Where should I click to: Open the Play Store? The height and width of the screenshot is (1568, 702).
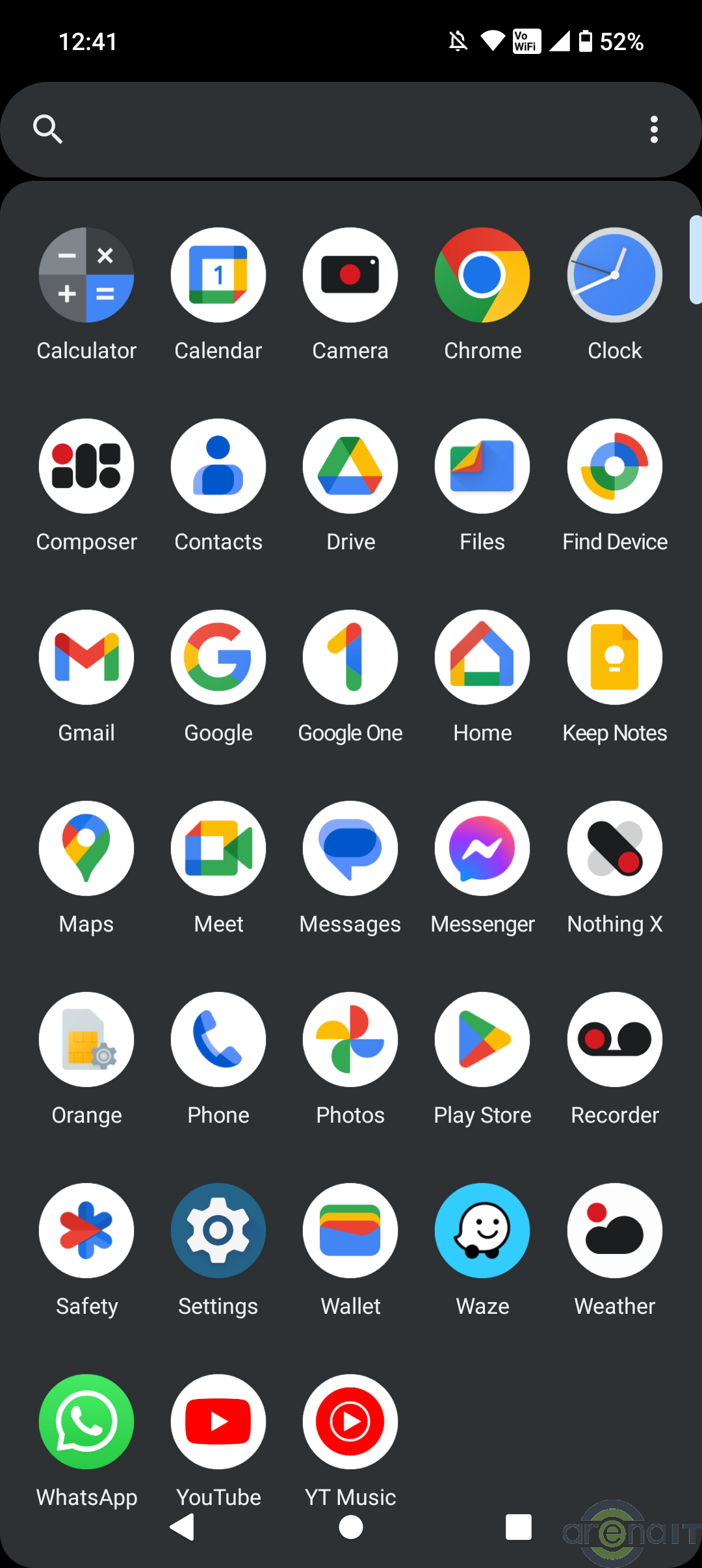pyautogui.click(x=482, y=1040)
